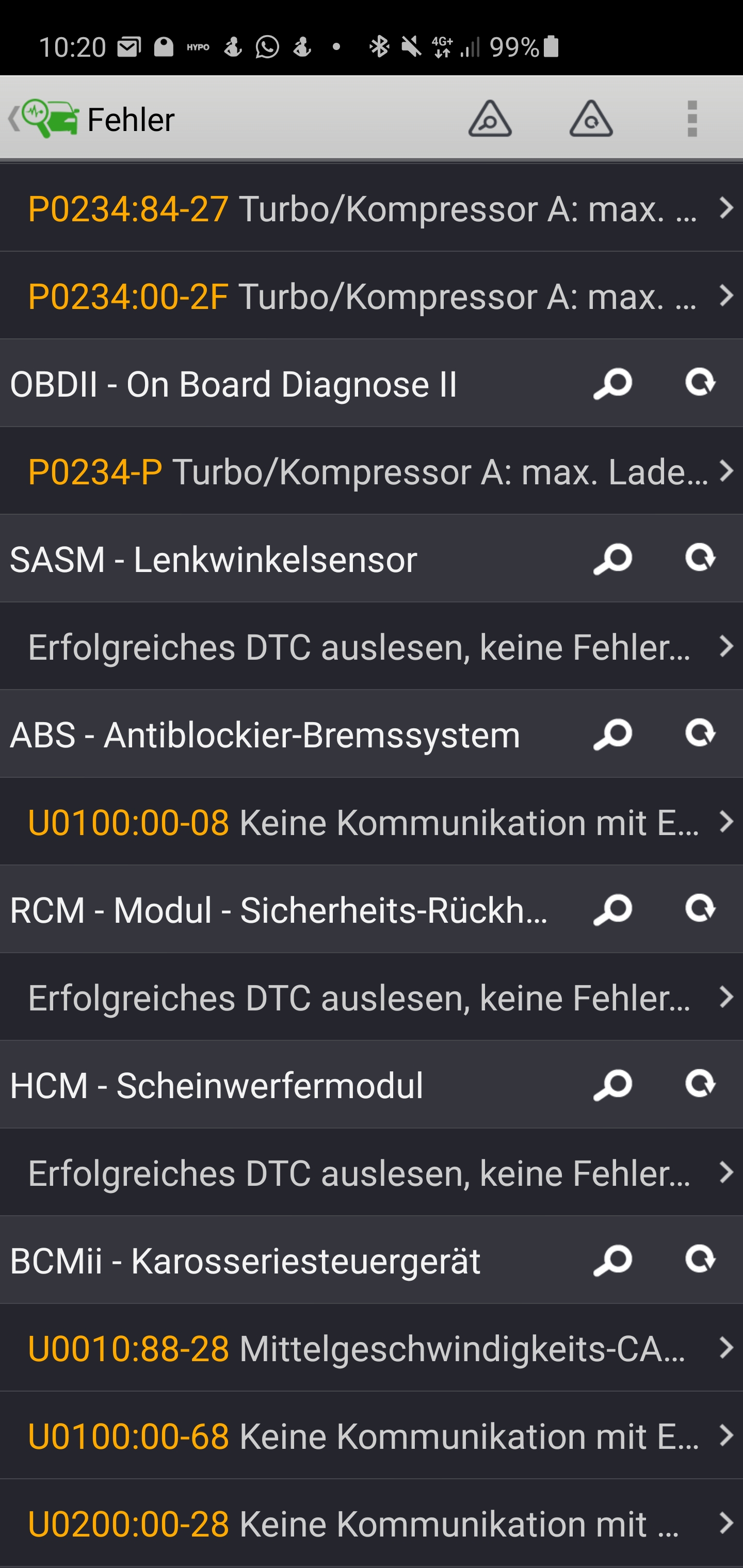Viewport: 743px width, 1568px height.
Task: Reset codes for HCM Scheinwerfermodul
Action: pos(700,1085)
